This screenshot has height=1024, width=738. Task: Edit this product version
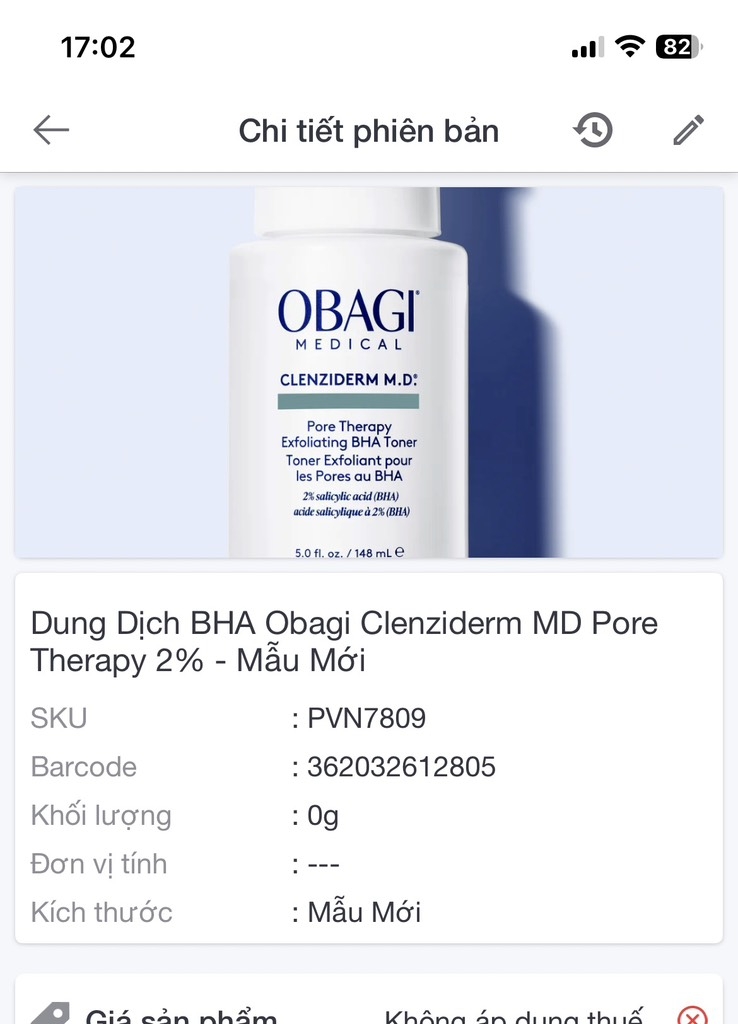(x=688, y=130)
